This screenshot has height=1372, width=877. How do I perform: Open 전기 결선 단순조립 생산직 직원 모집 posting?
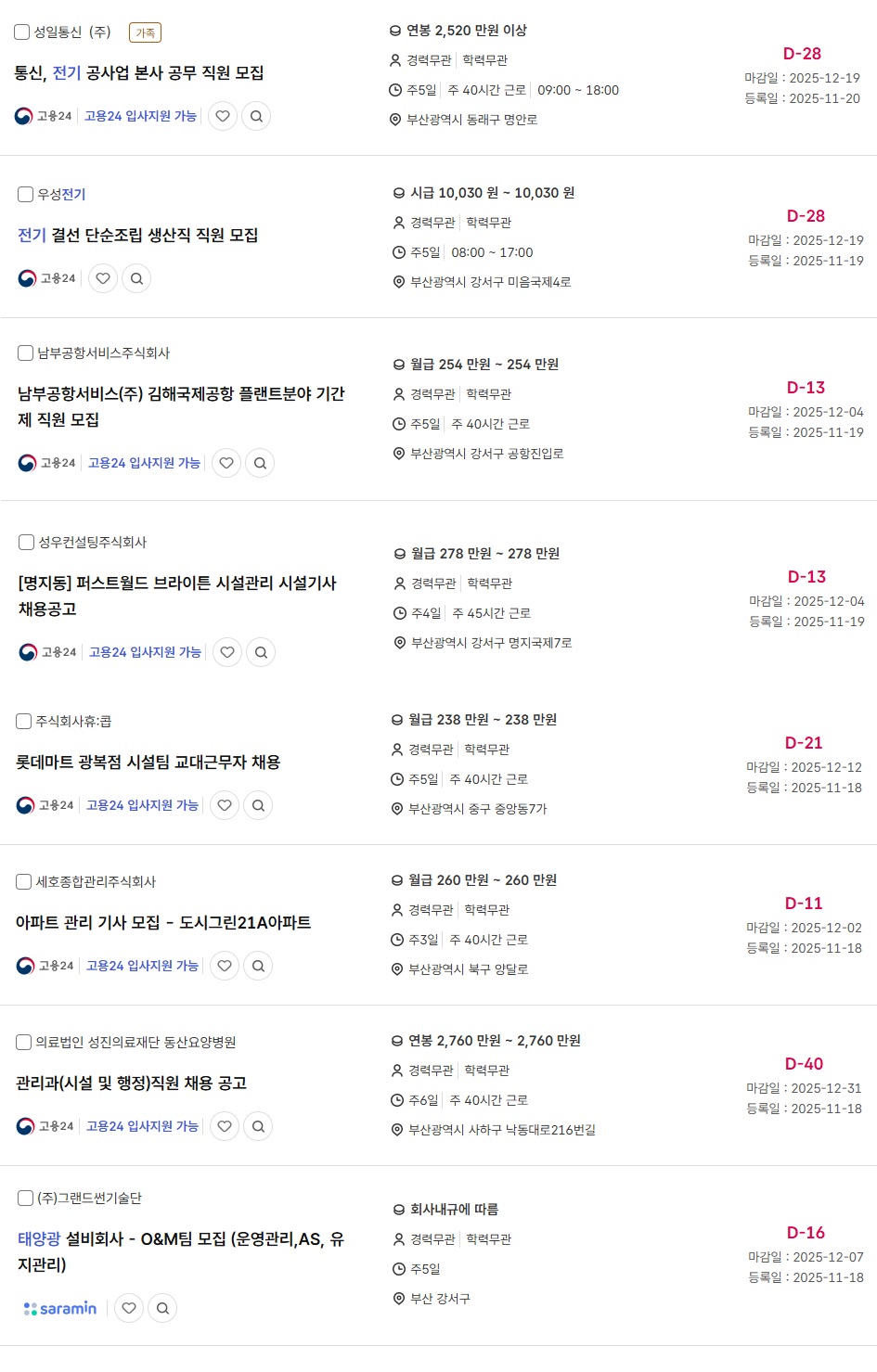[137, 236]
